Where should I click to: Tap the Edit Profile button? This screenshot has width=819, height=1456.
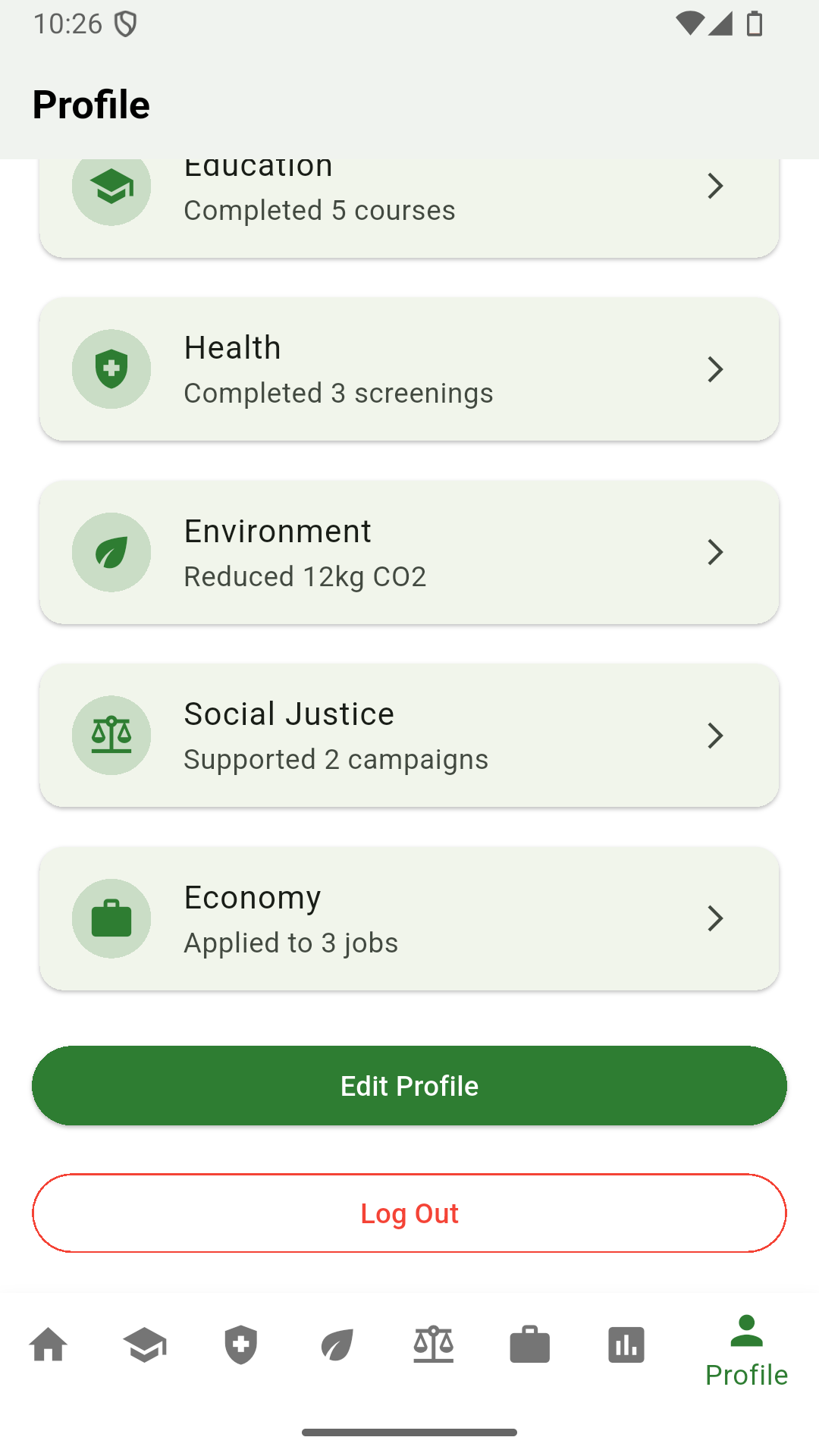coord(409,1085)
